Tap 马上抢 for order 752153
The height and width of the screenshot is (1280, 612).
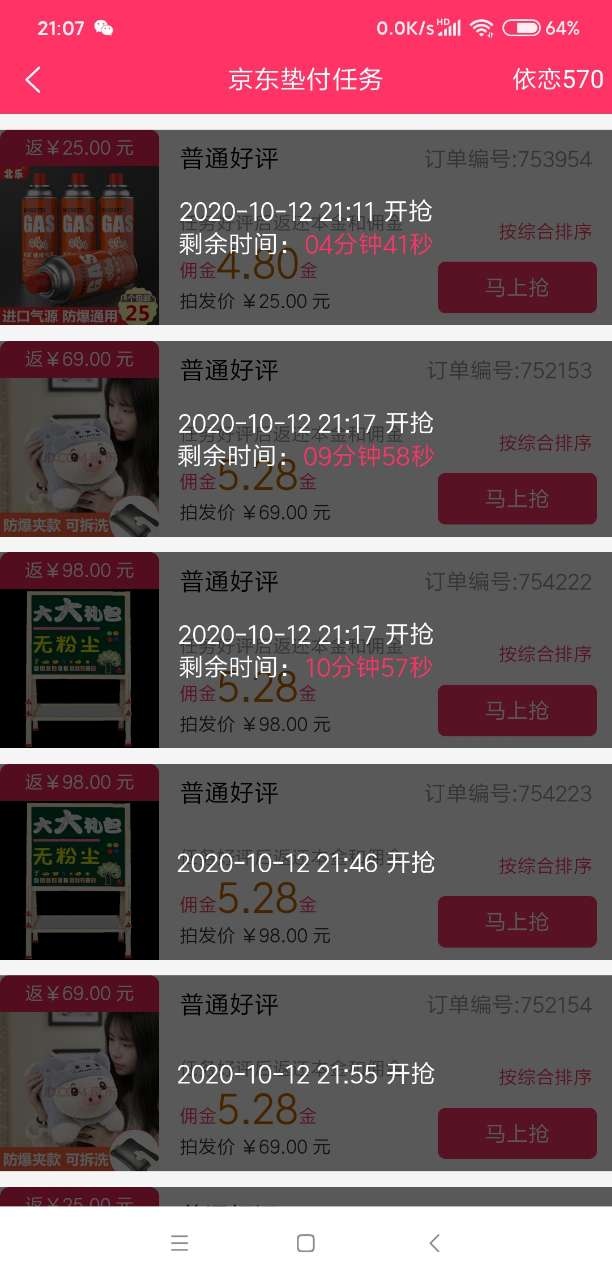pos(517,499)
